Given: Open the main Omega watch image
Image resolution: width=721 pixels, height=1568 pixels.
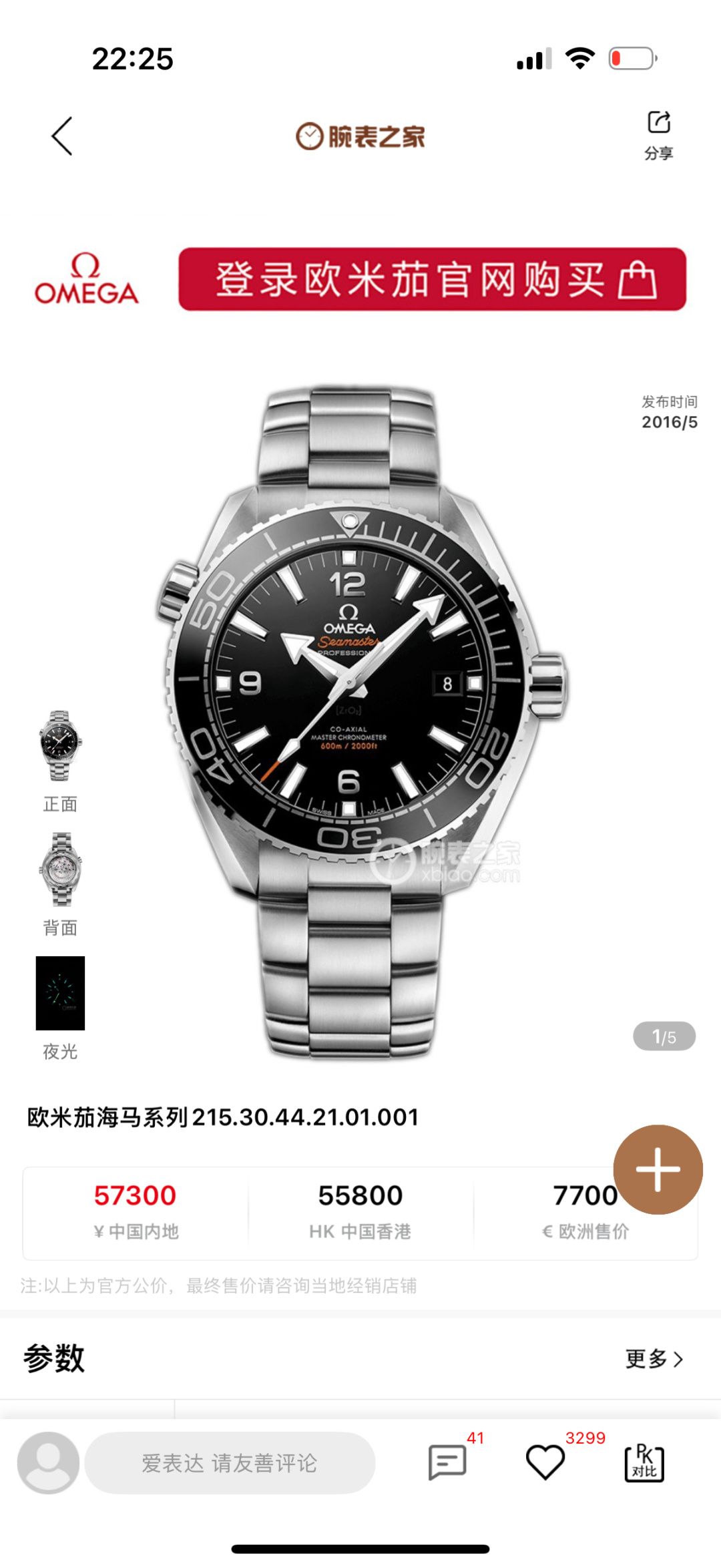Looking at the screenshot, I should click(x=361, y=723).
